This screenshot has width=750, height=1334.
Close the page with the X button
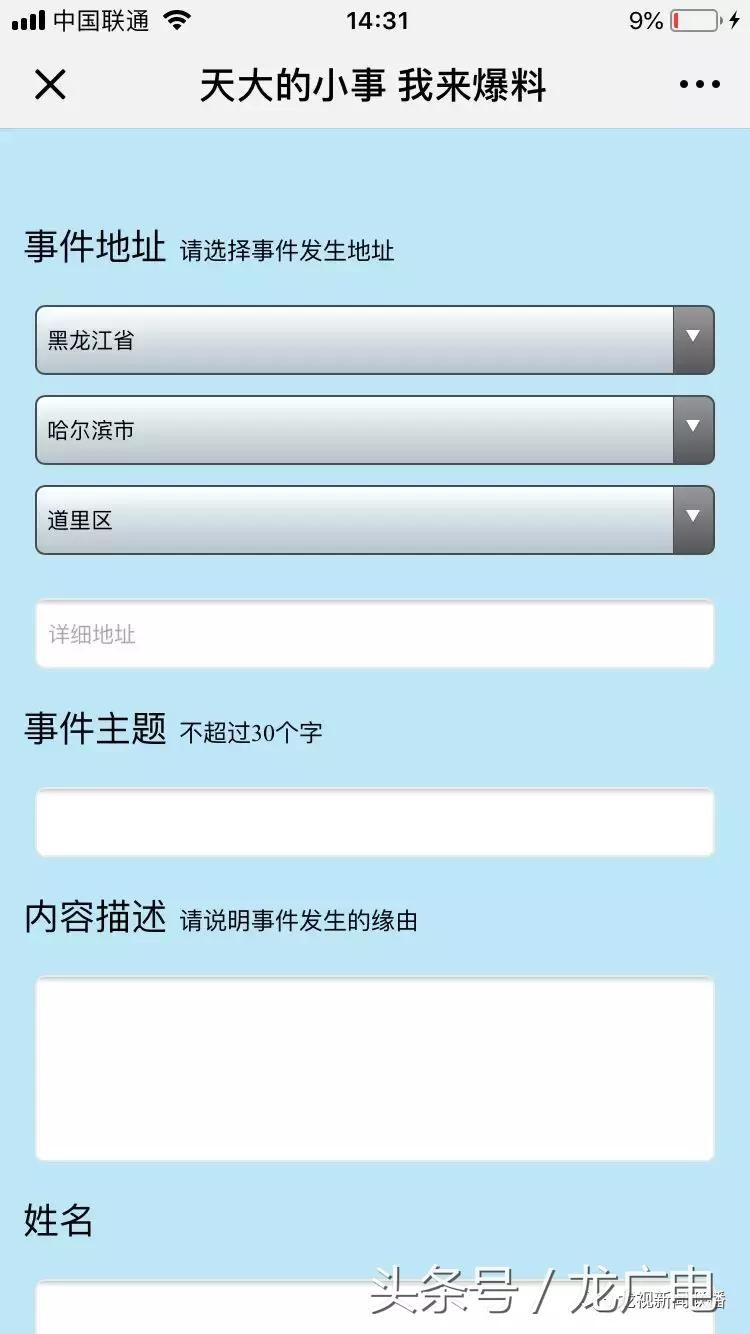click(x=50, y=85)
